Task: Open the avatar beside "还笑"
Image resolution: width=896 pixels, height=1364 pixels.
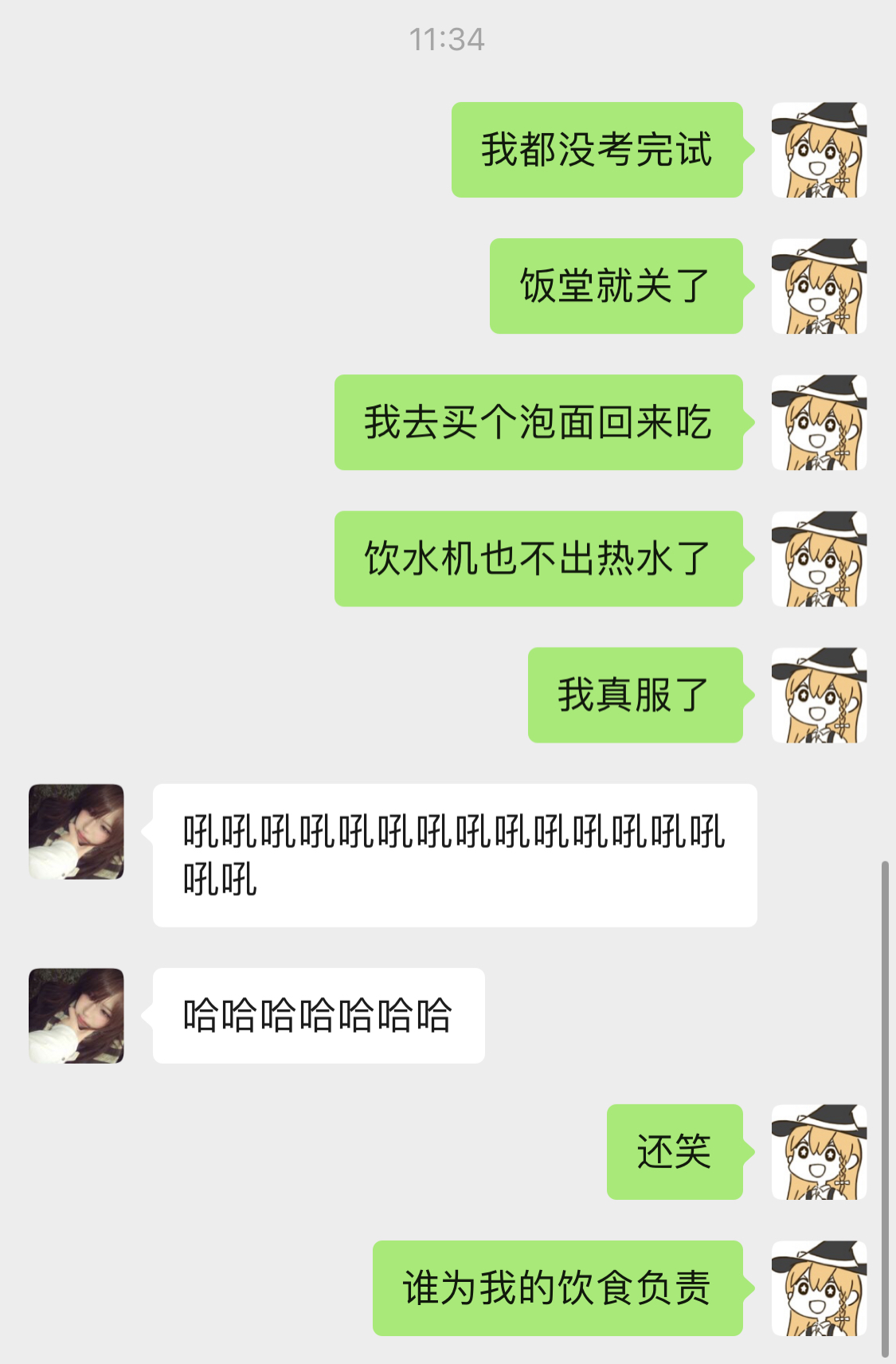Action: coord(819,1151)
